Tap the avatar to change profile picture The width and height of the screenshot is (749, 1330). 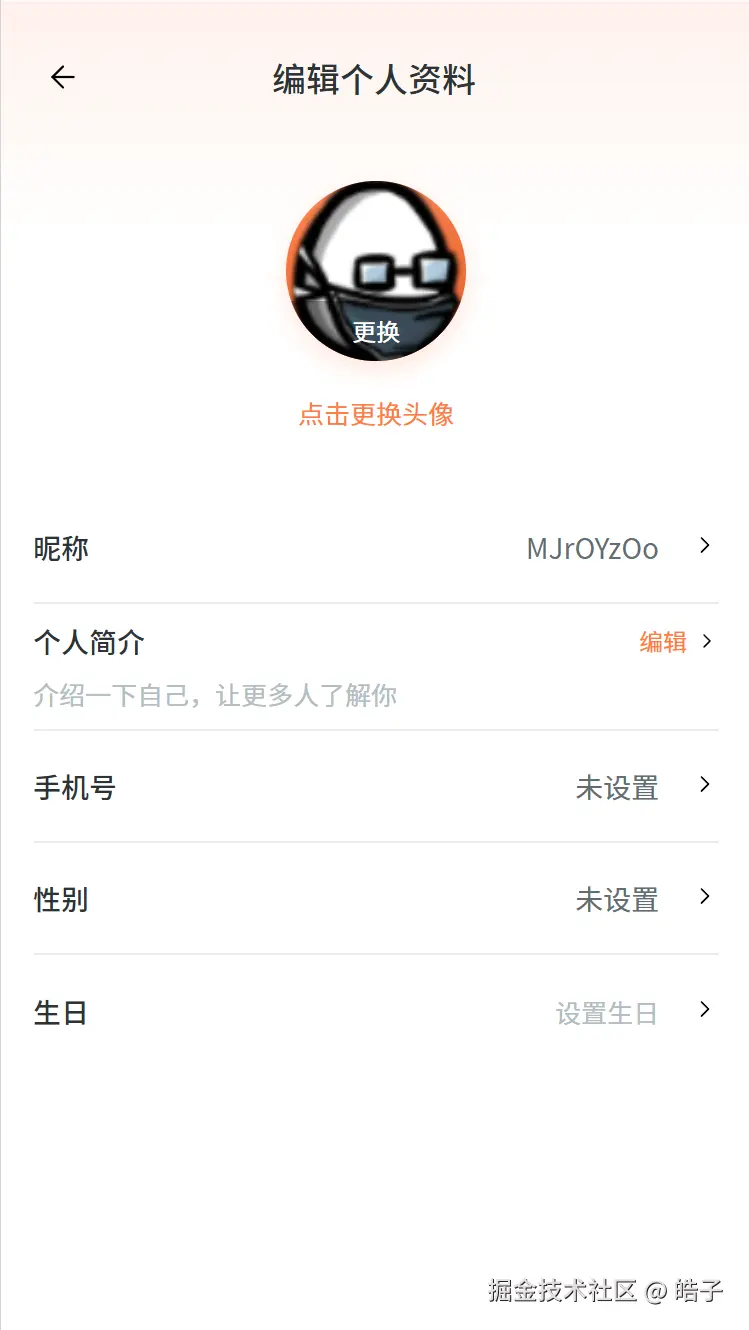(x=376, y=271)
